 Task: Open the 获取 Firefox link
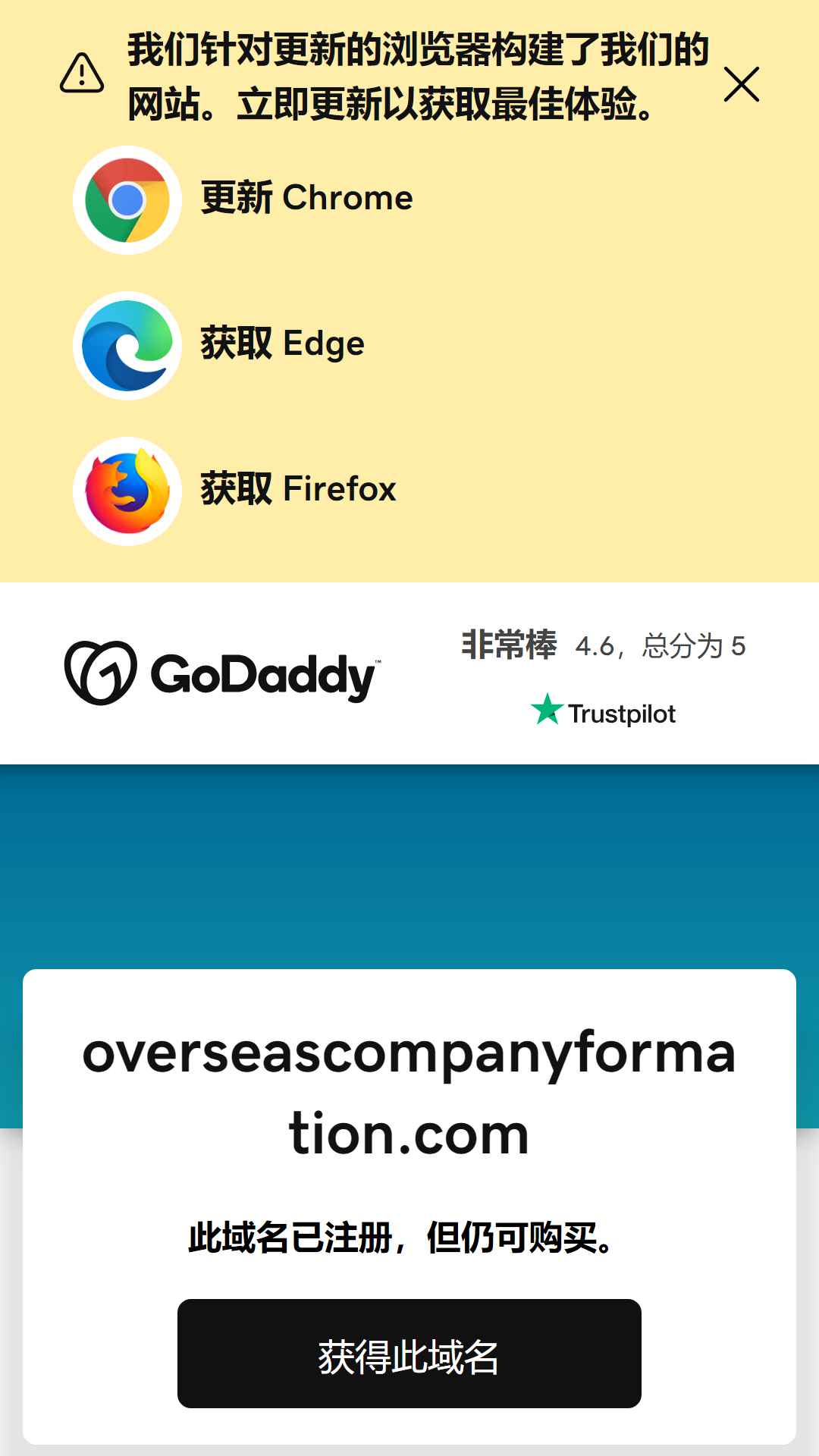coord(235,491)
